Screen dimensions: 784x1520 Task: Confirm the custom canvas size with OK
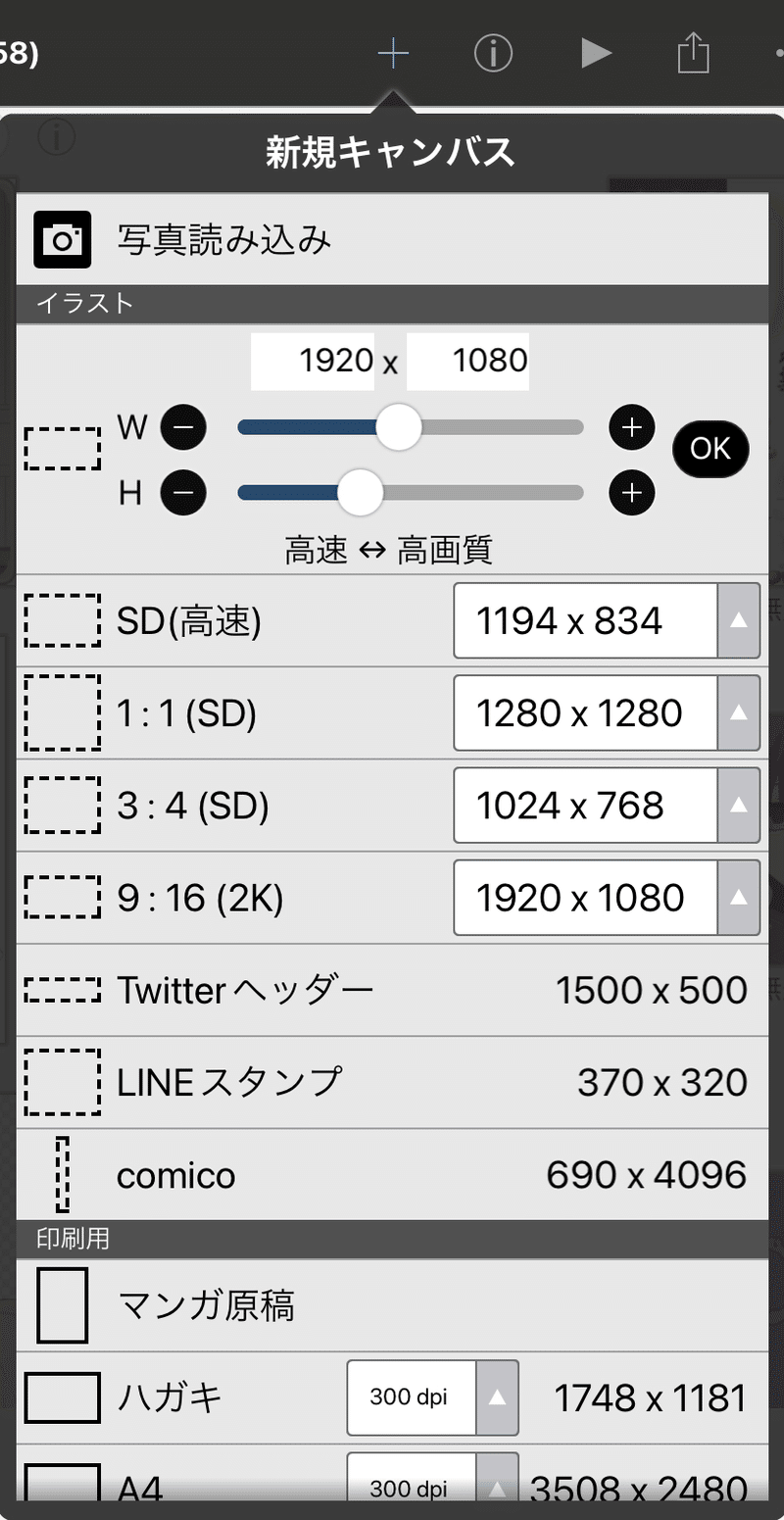coord(710,449)
